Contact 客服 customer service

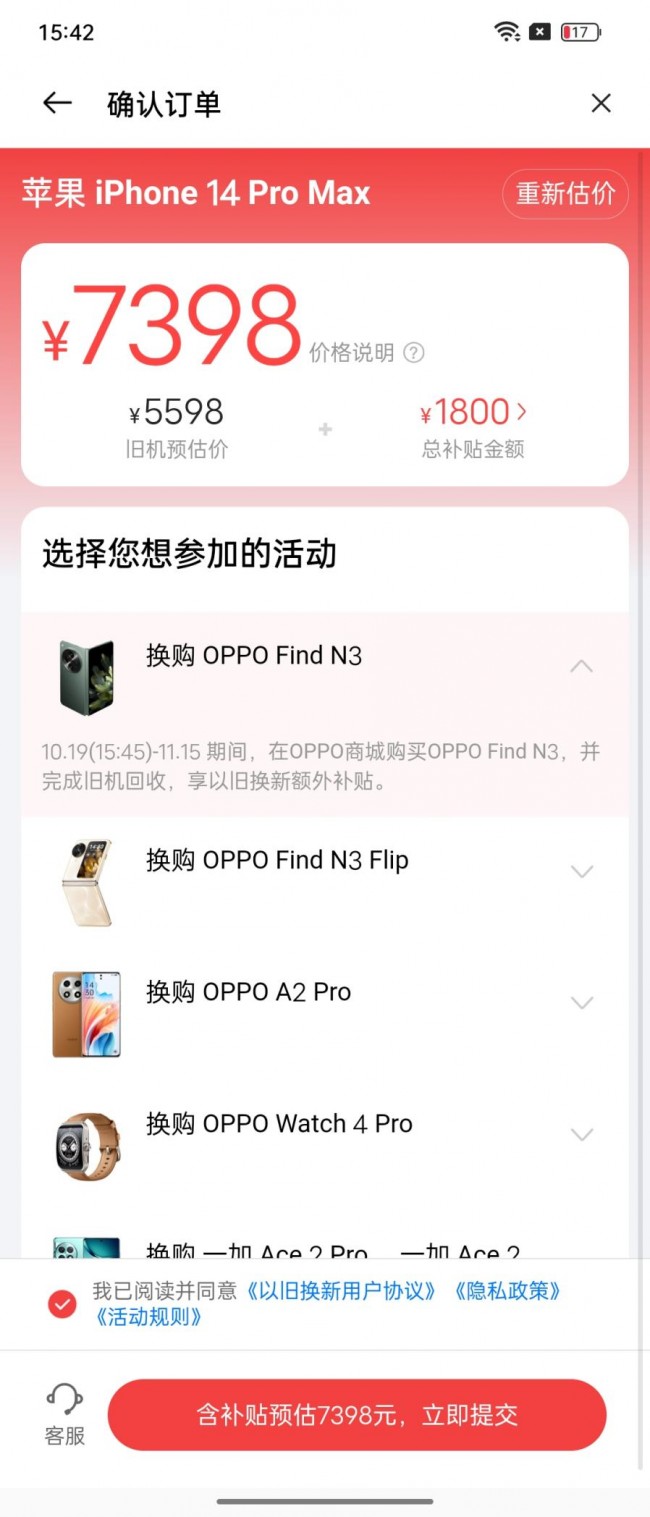(x=65, y=1414)
